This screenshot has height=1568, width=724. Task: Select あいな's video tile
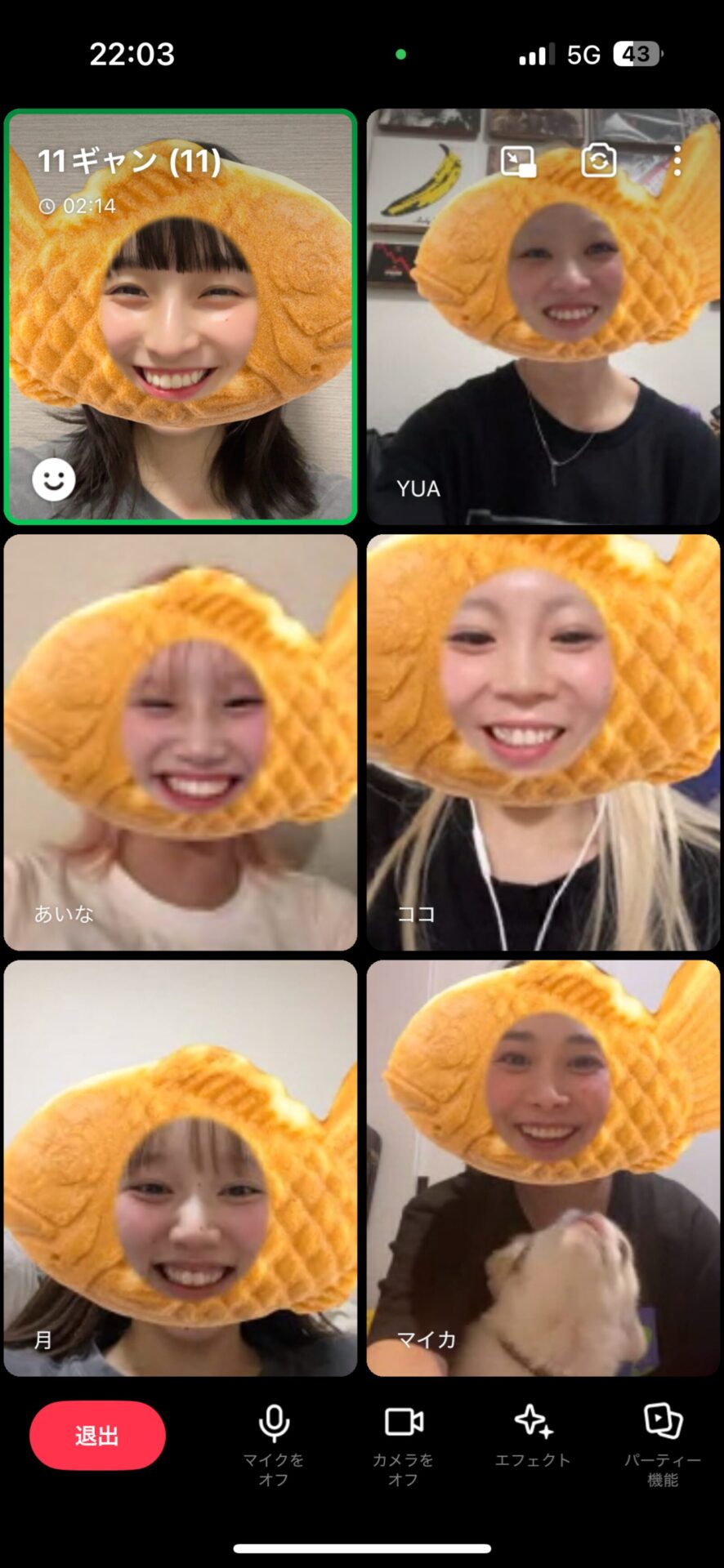click(181, 742)
